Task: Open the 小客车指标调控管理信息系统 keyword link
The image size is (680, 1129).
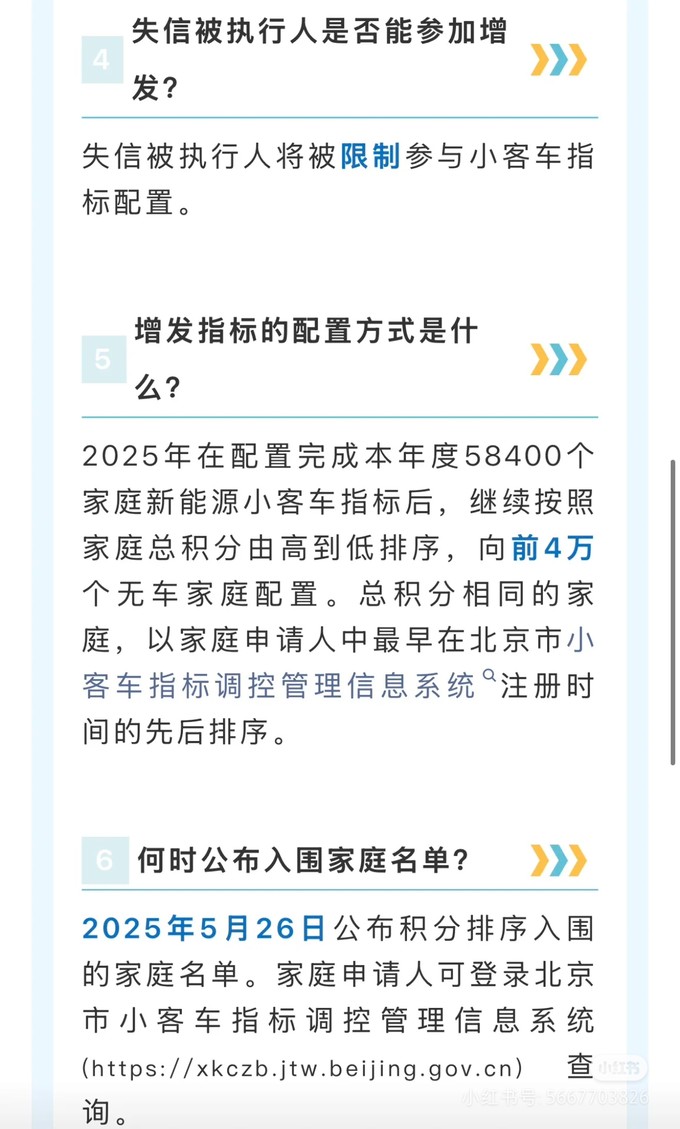Action: coord(279,685)
